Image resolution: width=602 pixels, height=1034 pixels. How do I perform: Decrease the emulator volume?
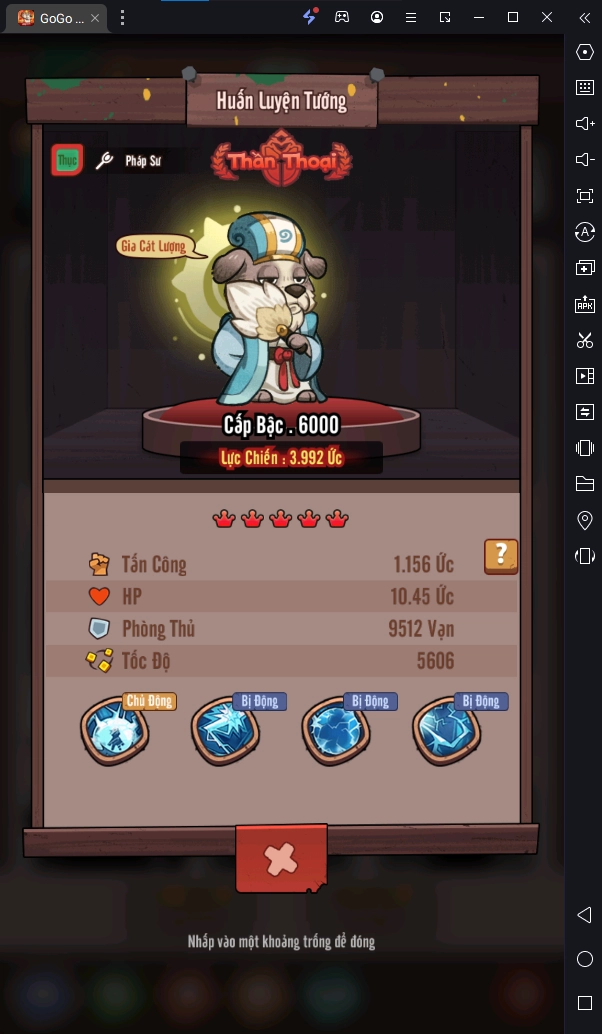(x=585, y=160)
